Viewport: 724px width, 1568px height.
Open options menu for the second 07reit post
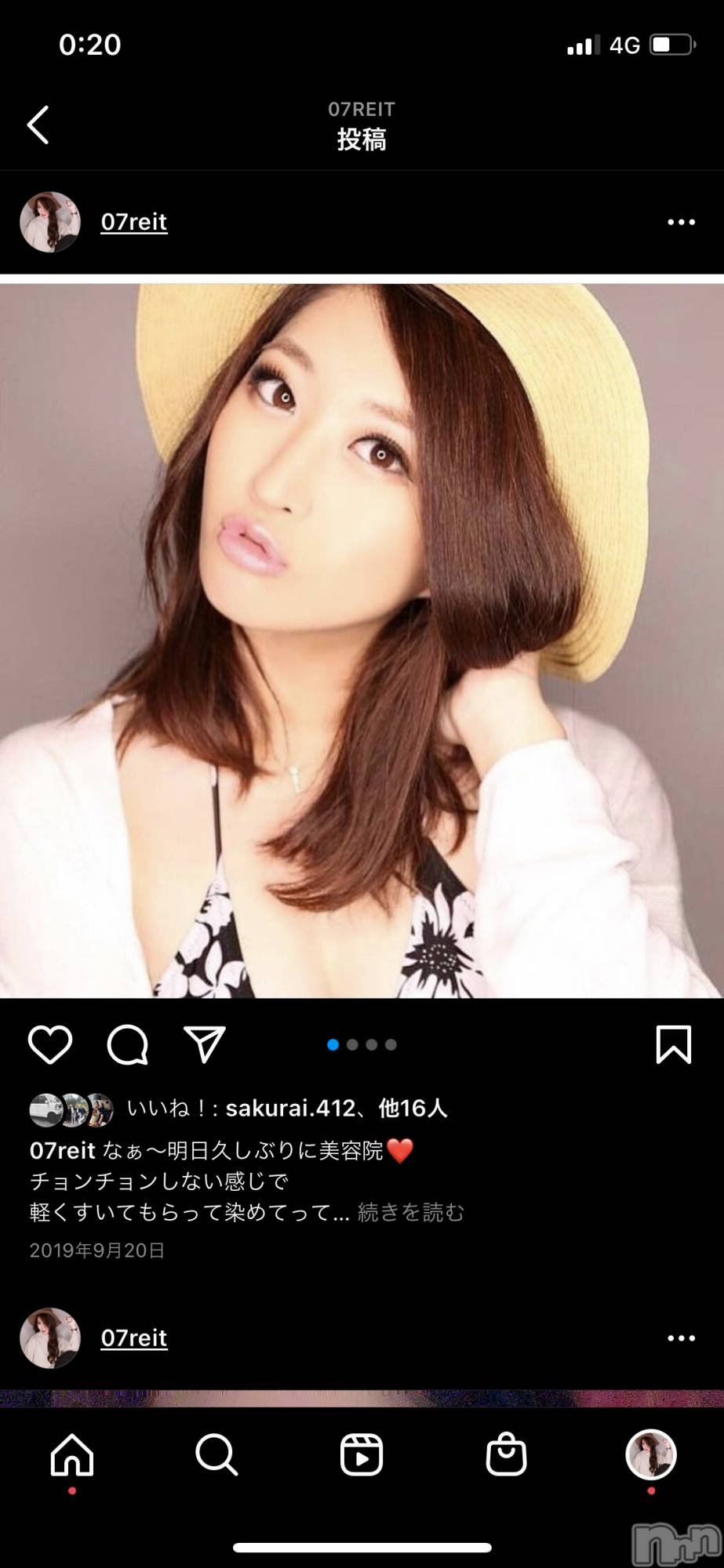(681, 1338)
